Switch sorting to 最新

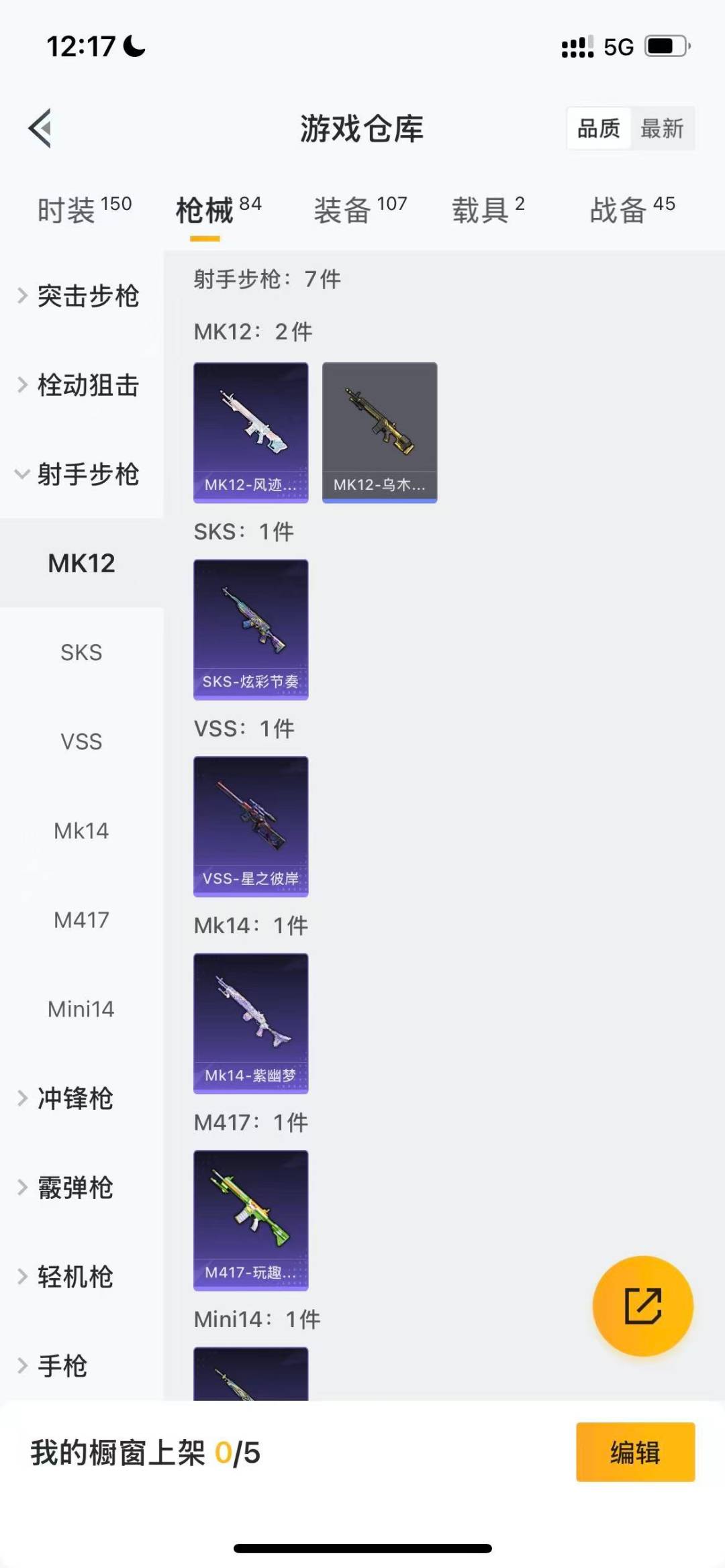coord(662,128)
